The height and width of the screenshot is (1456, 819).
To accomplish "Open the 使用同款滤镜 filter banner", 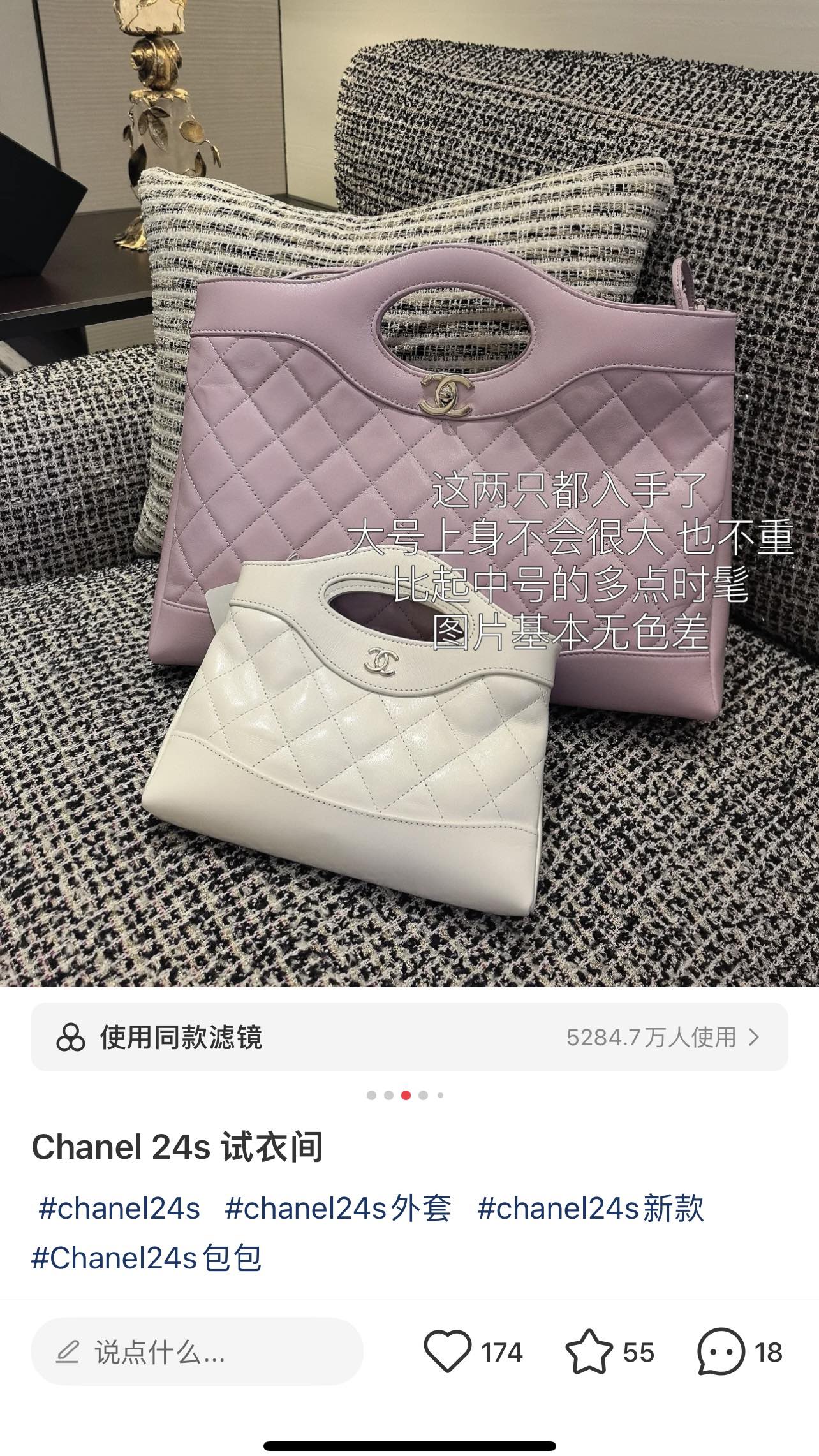I will click(409, 1037).
